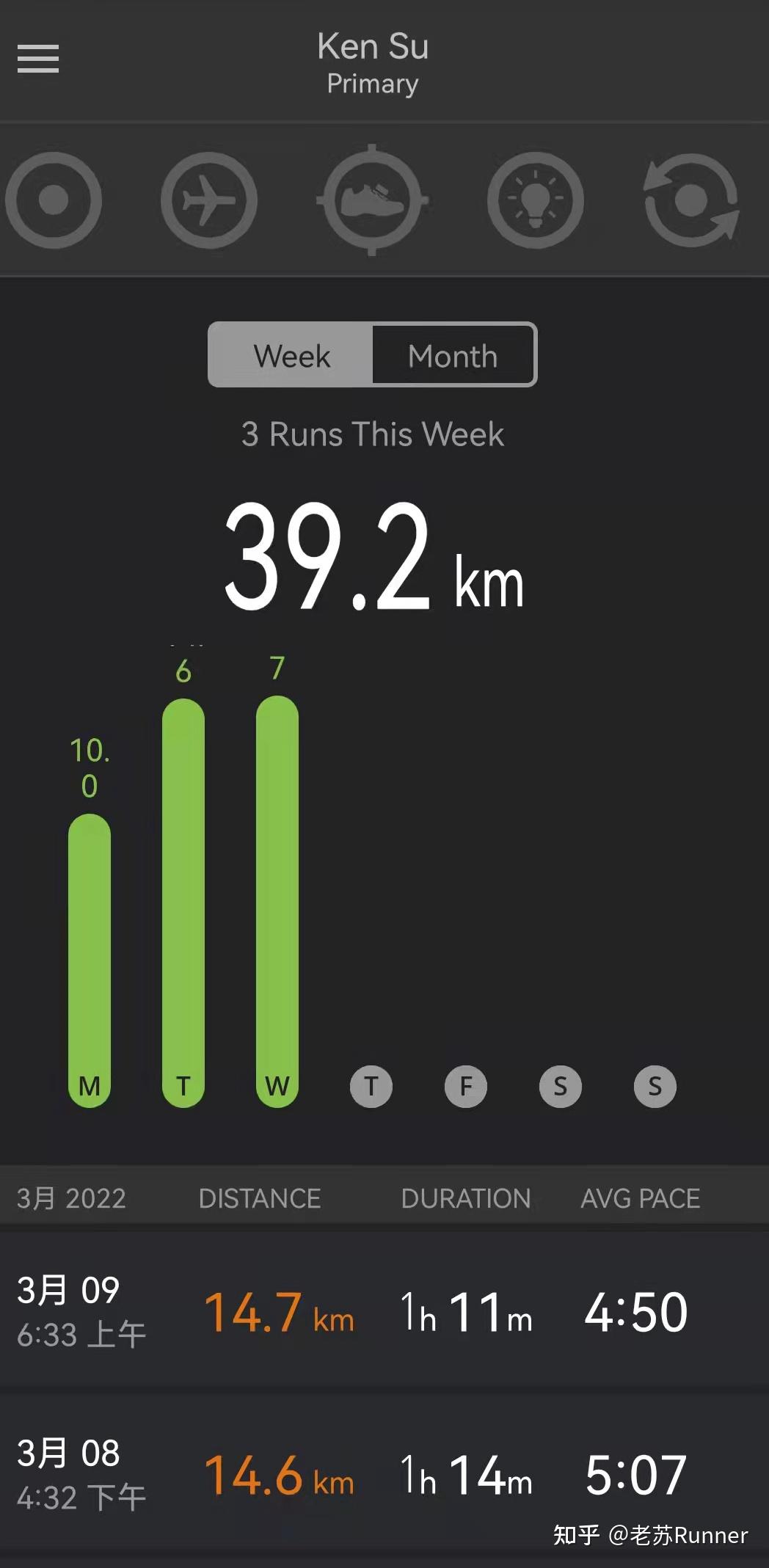Viewport: 769px width, 1568px height.
Task: Switch to the Month view
Action: pyautogui.click(x=453, y=356)
